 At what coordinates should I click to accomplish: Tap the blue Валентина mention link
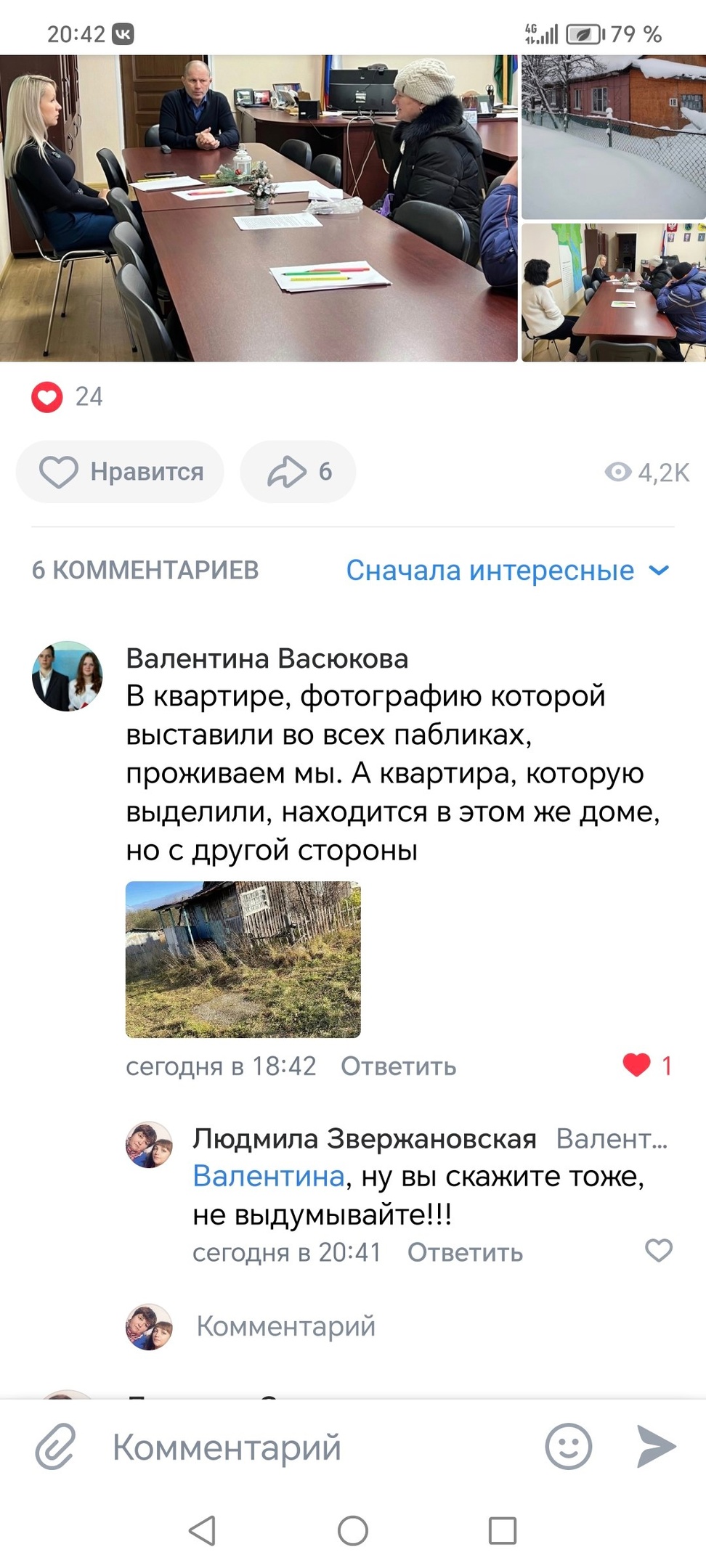[268, 1176]
